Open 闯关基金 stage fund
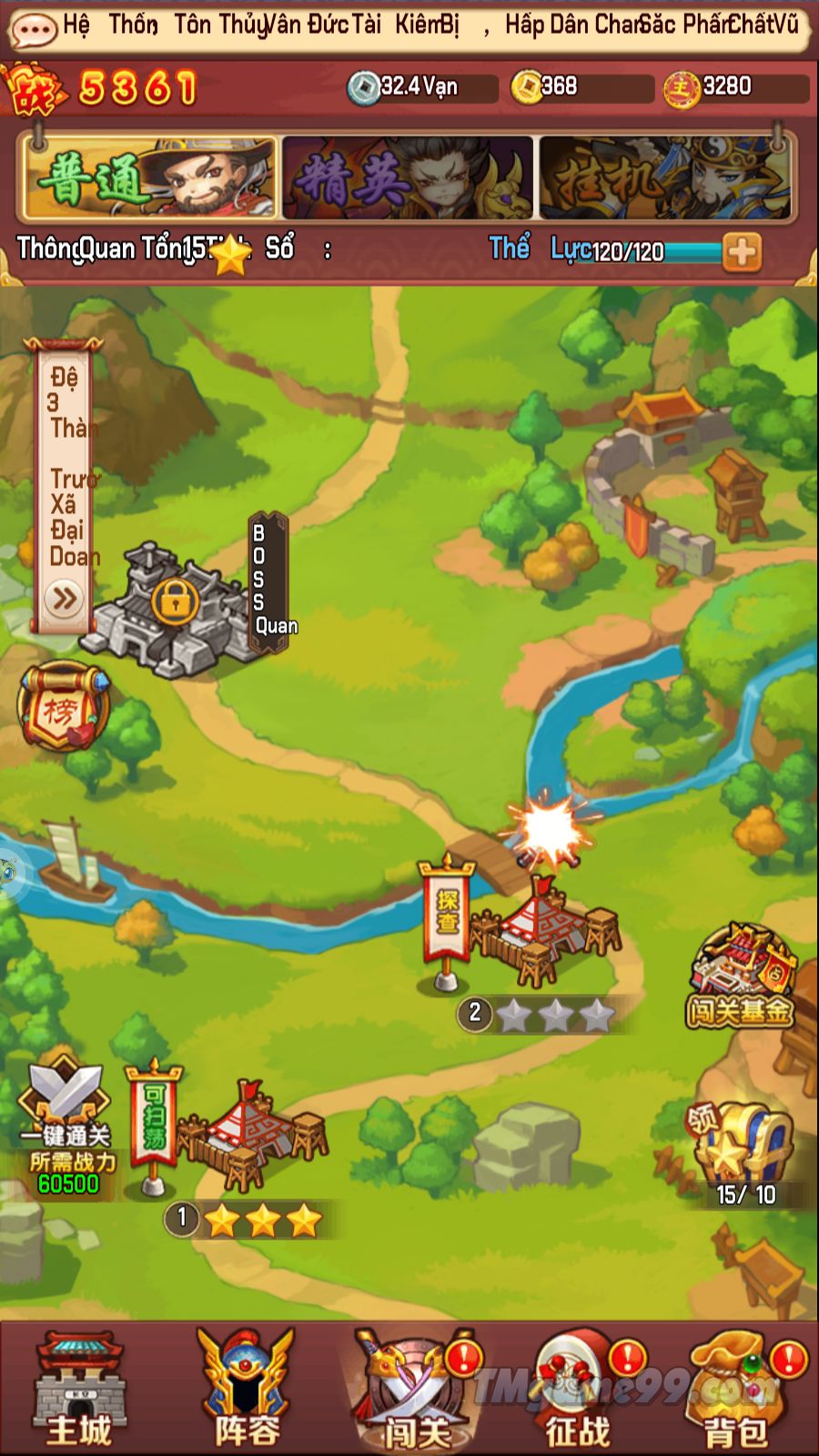This screenshot has height=1456, width=819. click(x=742, y=978)
